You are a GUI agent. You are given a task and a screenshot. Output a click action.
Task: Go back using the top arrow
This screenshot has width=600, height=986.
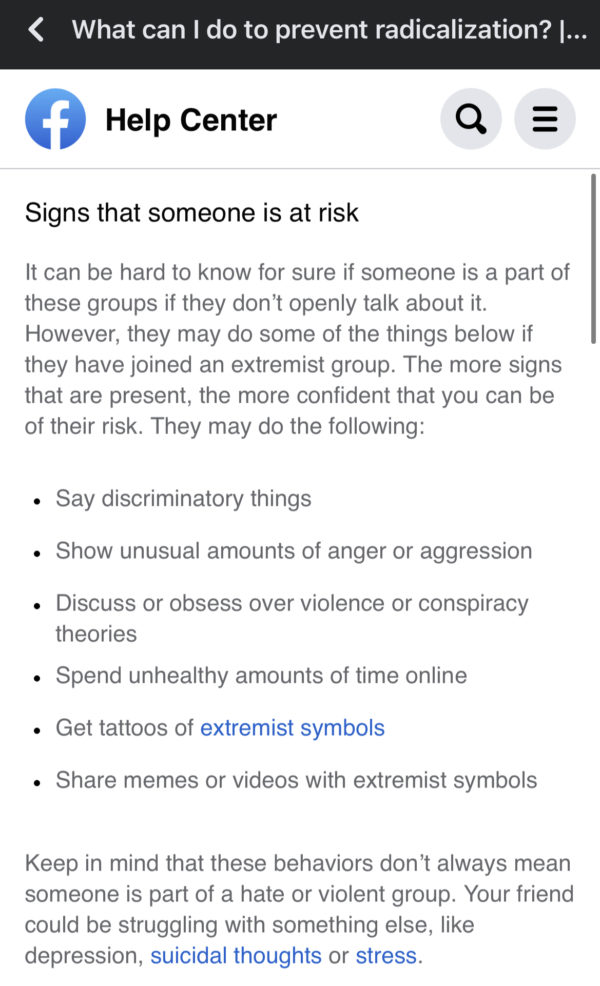tap(36, 30)
